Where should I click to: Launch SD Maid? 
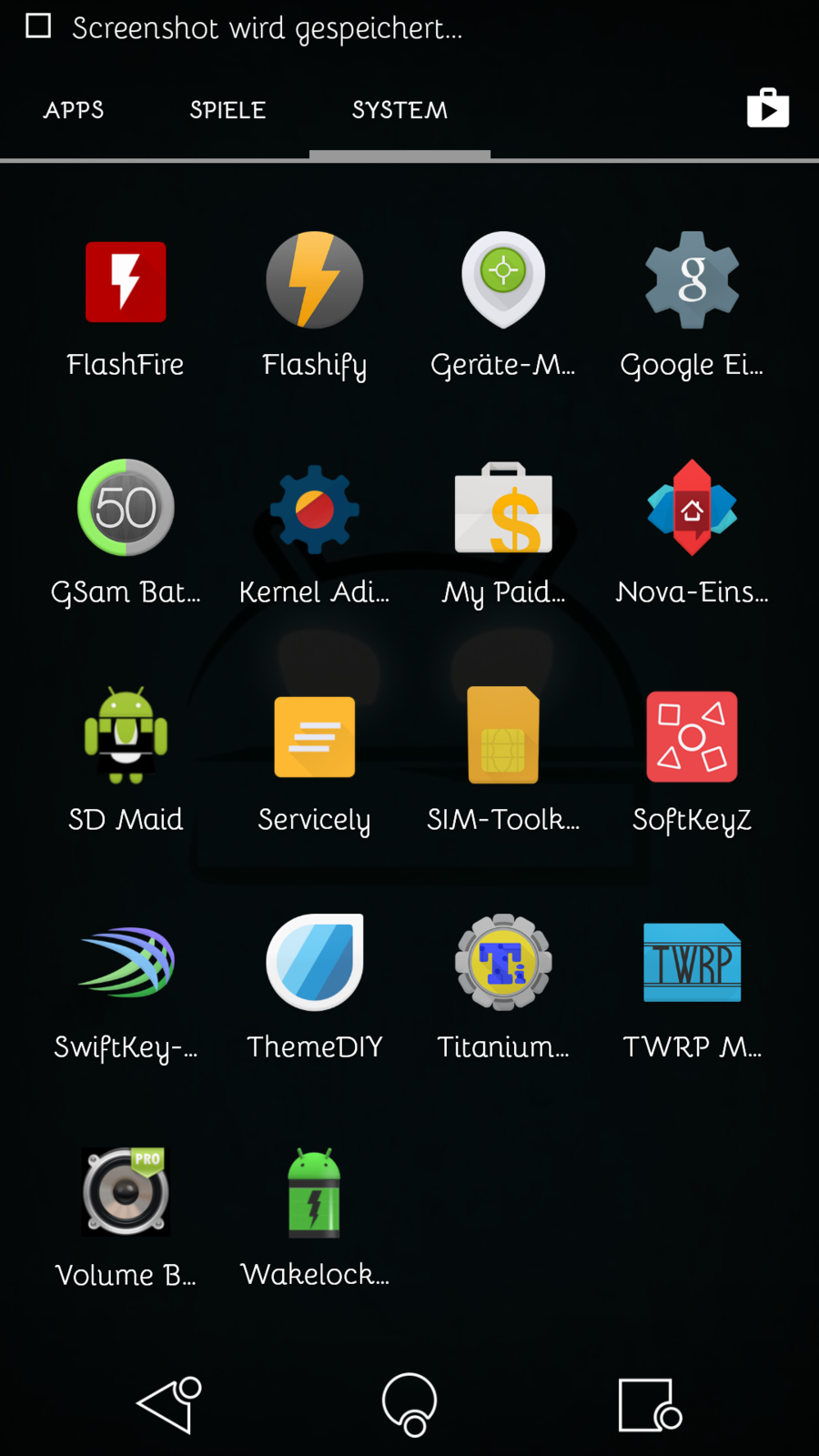[x=126, y=735]
